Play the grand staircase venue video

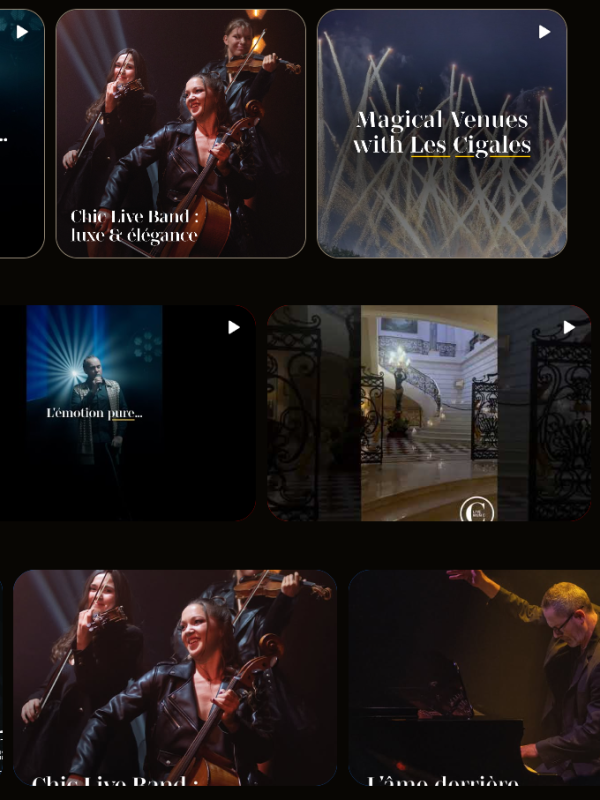pos(569,327)
